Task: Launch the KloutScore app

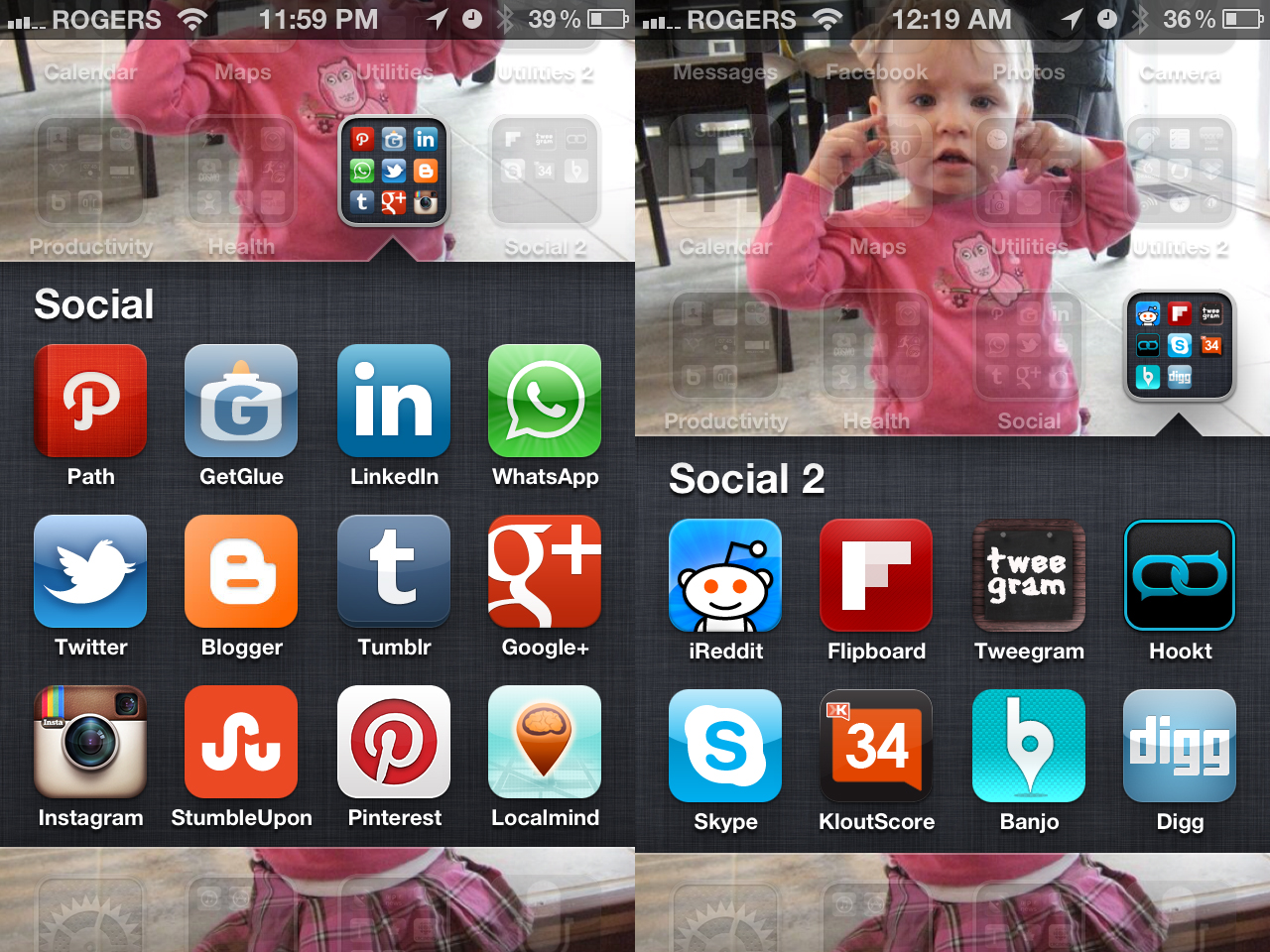Action: [876, 746]
